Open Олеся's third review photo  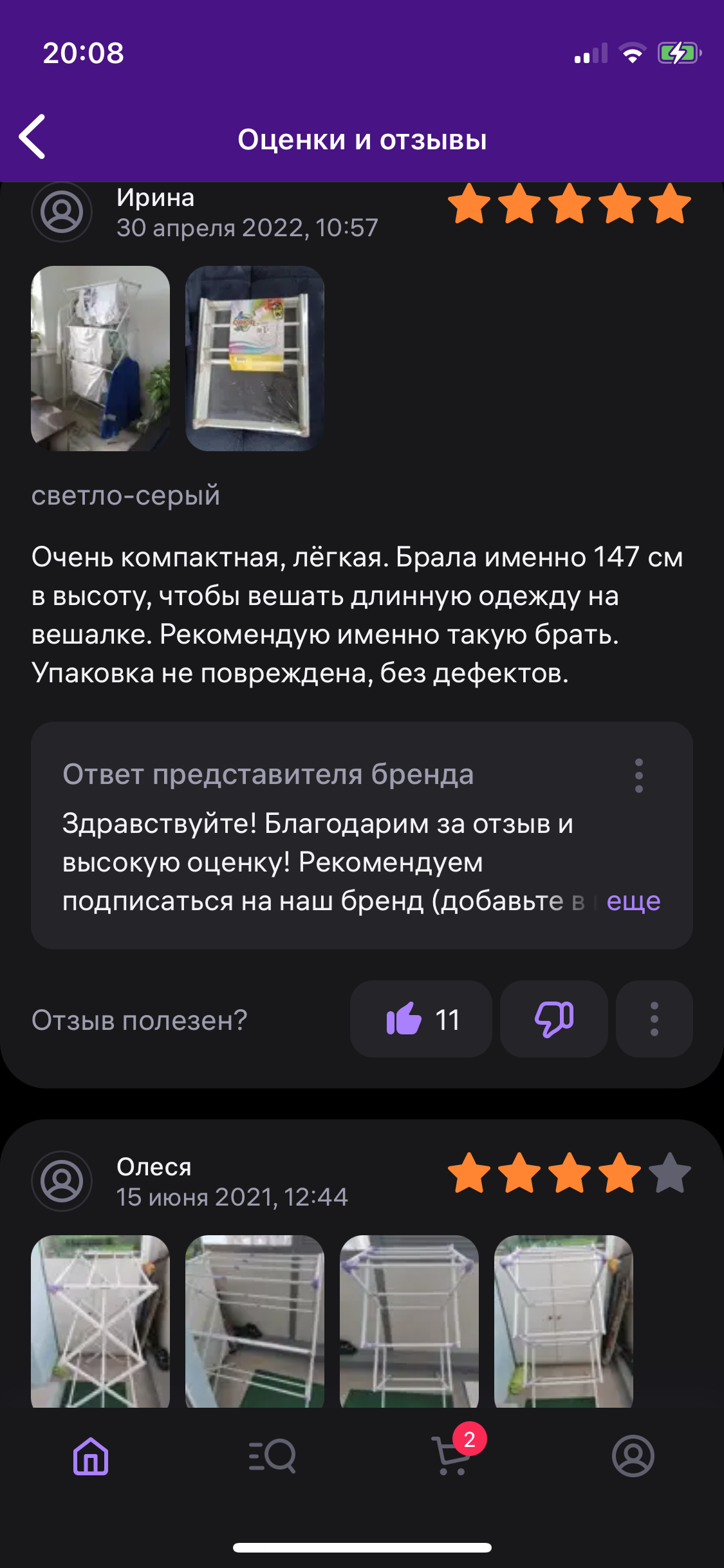(409, 1321)
